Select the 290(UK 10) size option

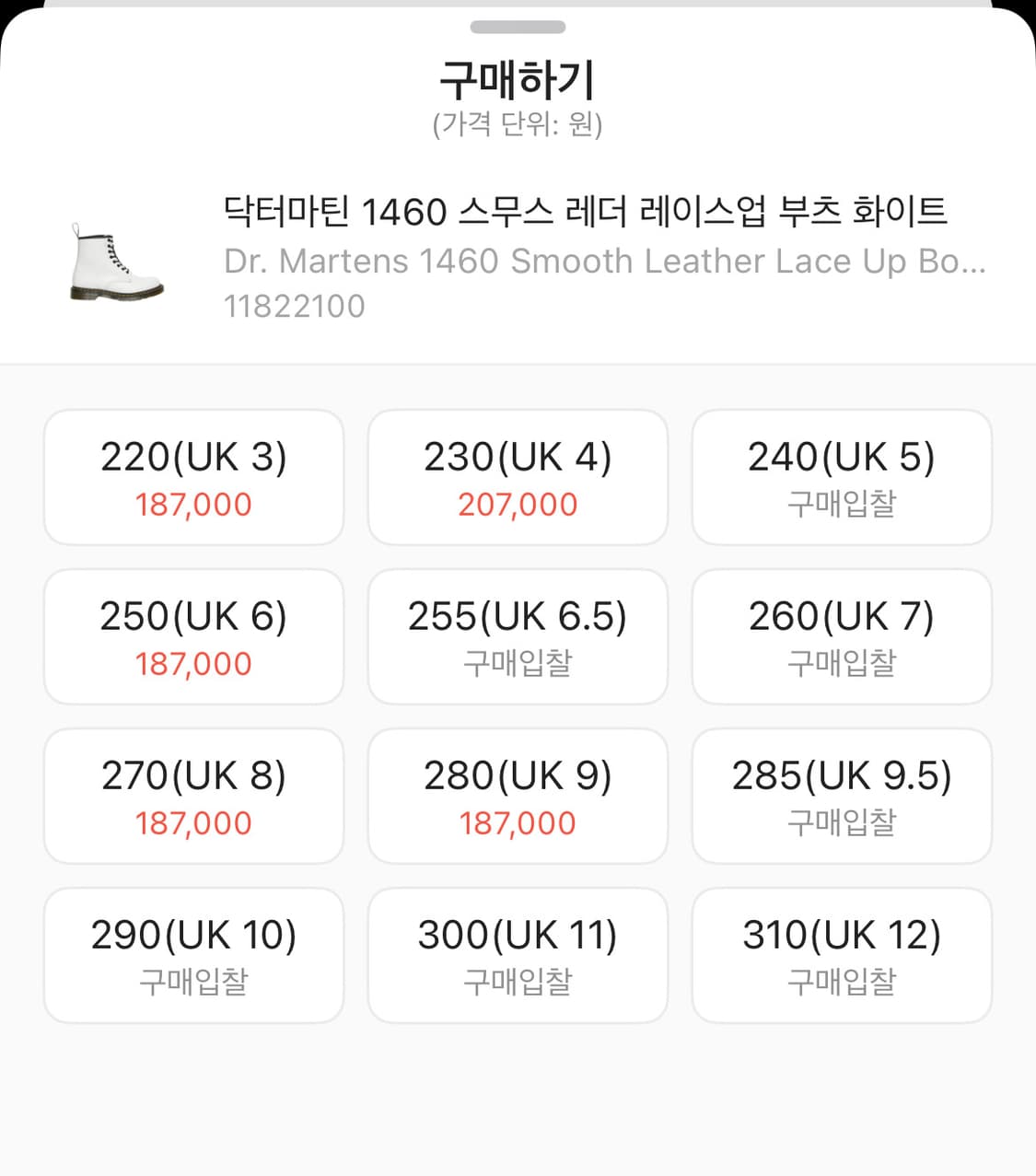tap(192, 955)
